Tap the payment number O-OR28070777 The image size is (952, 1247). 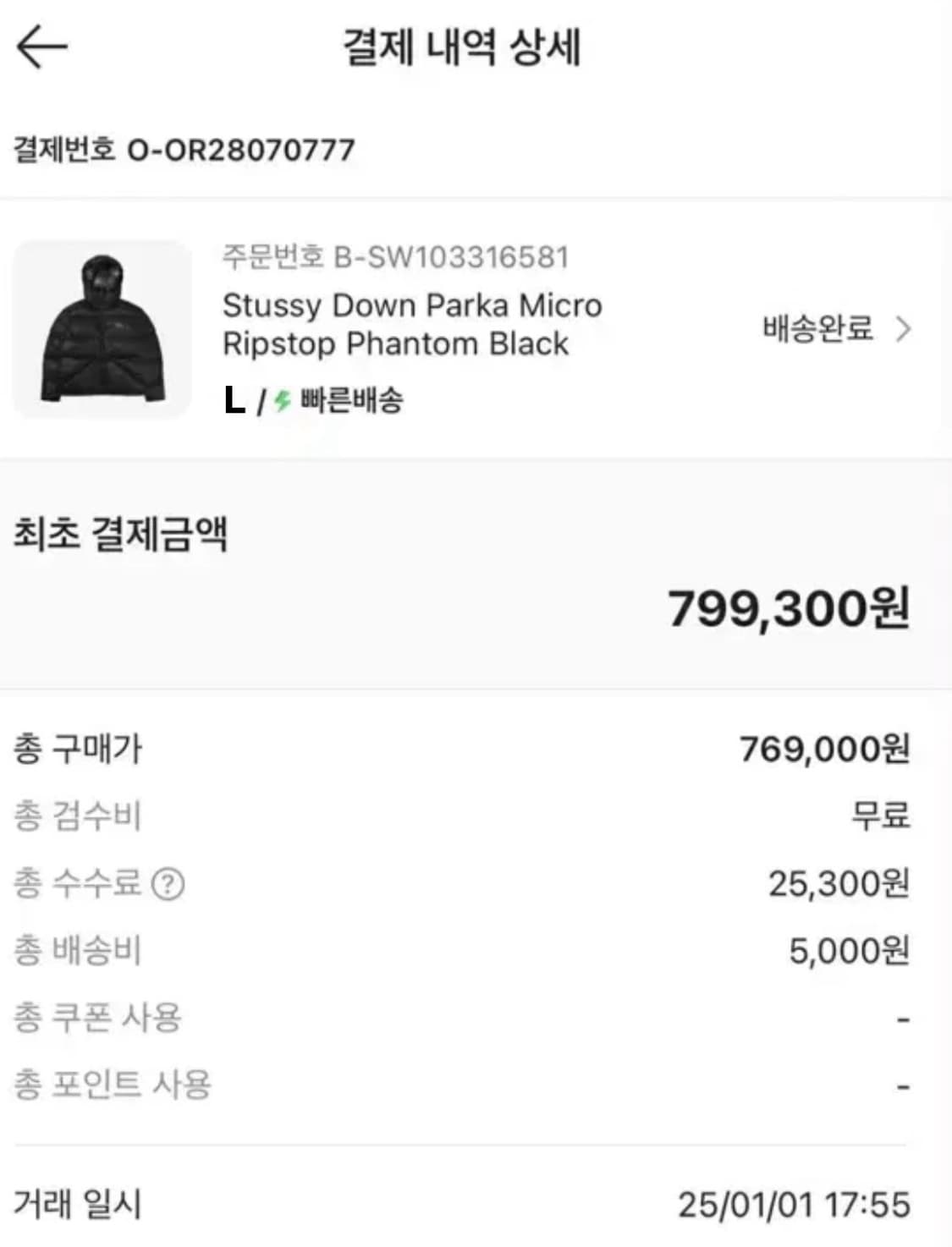[182, 148]
